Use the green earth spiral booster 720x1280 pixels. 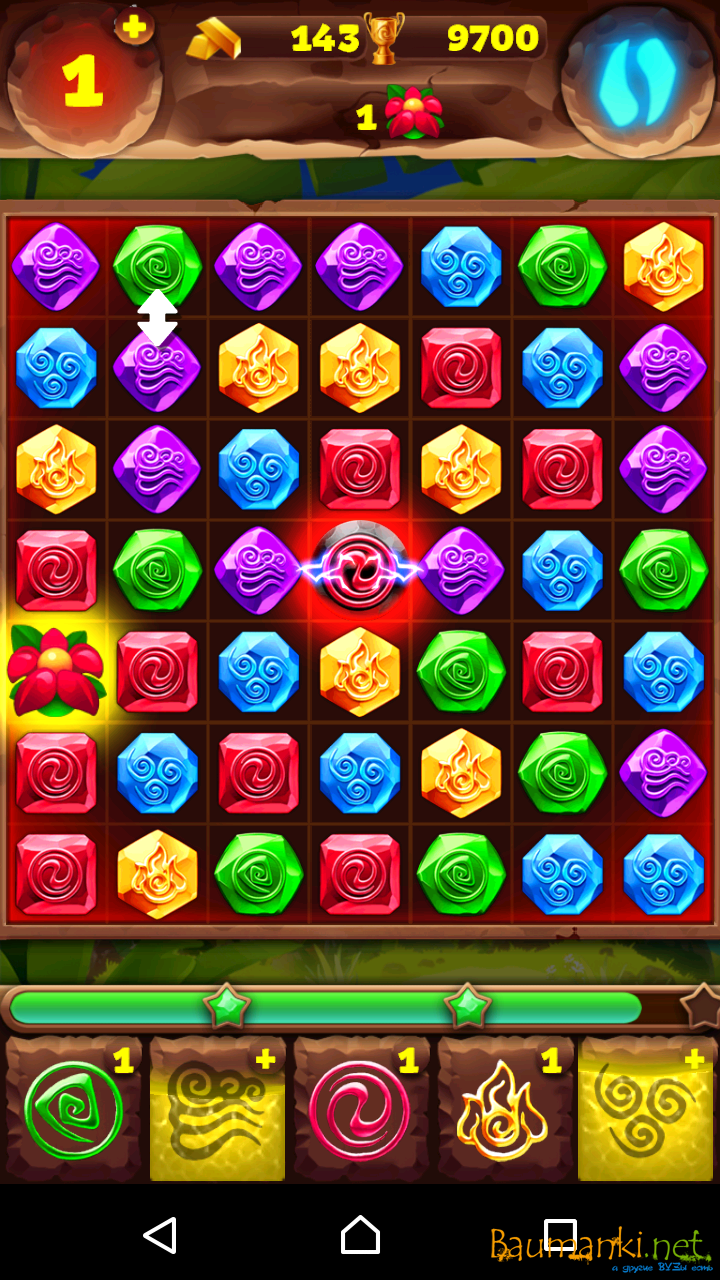[75, 1109]
